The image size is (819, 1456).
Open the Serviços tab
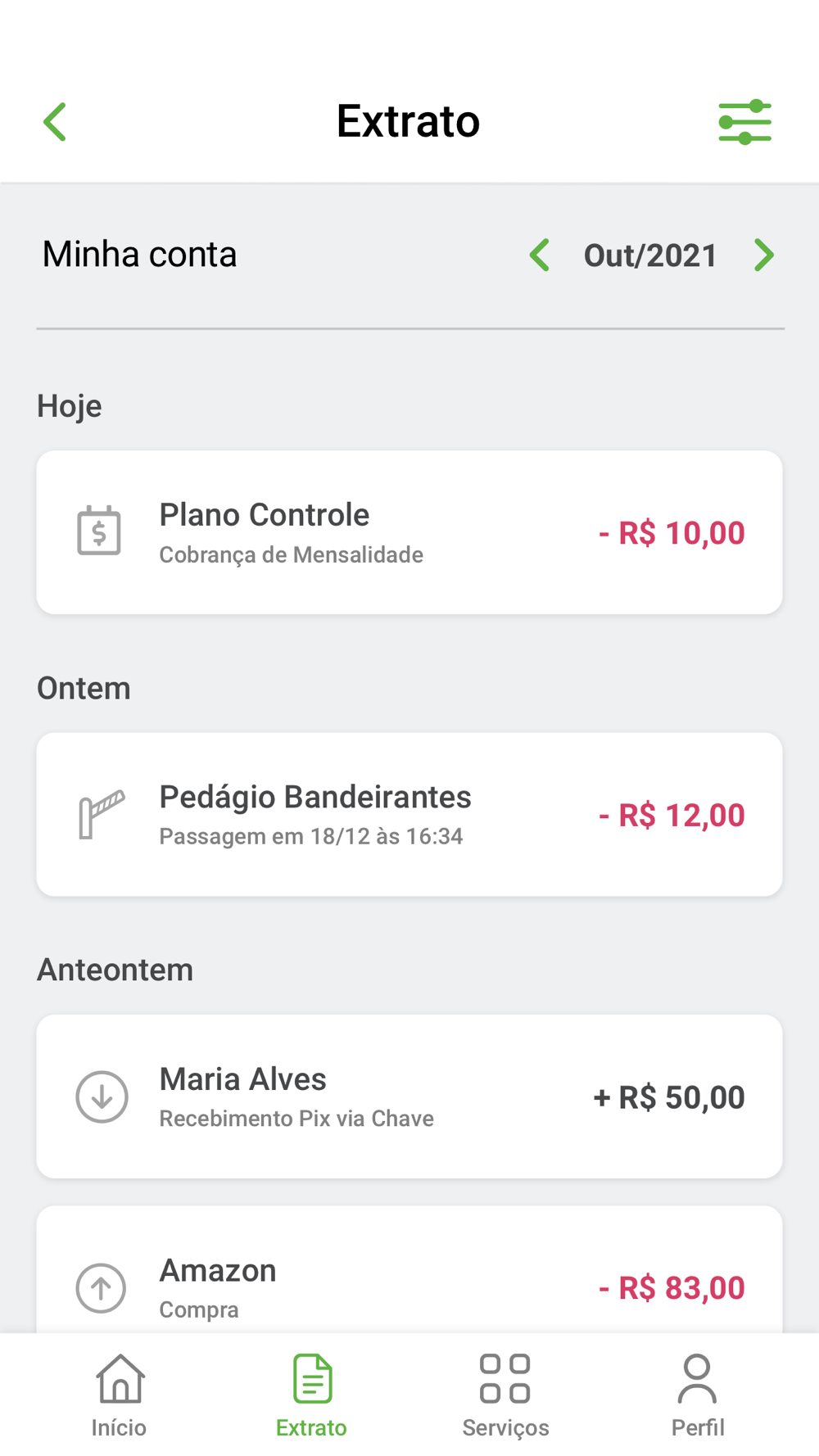[505, 1395]
